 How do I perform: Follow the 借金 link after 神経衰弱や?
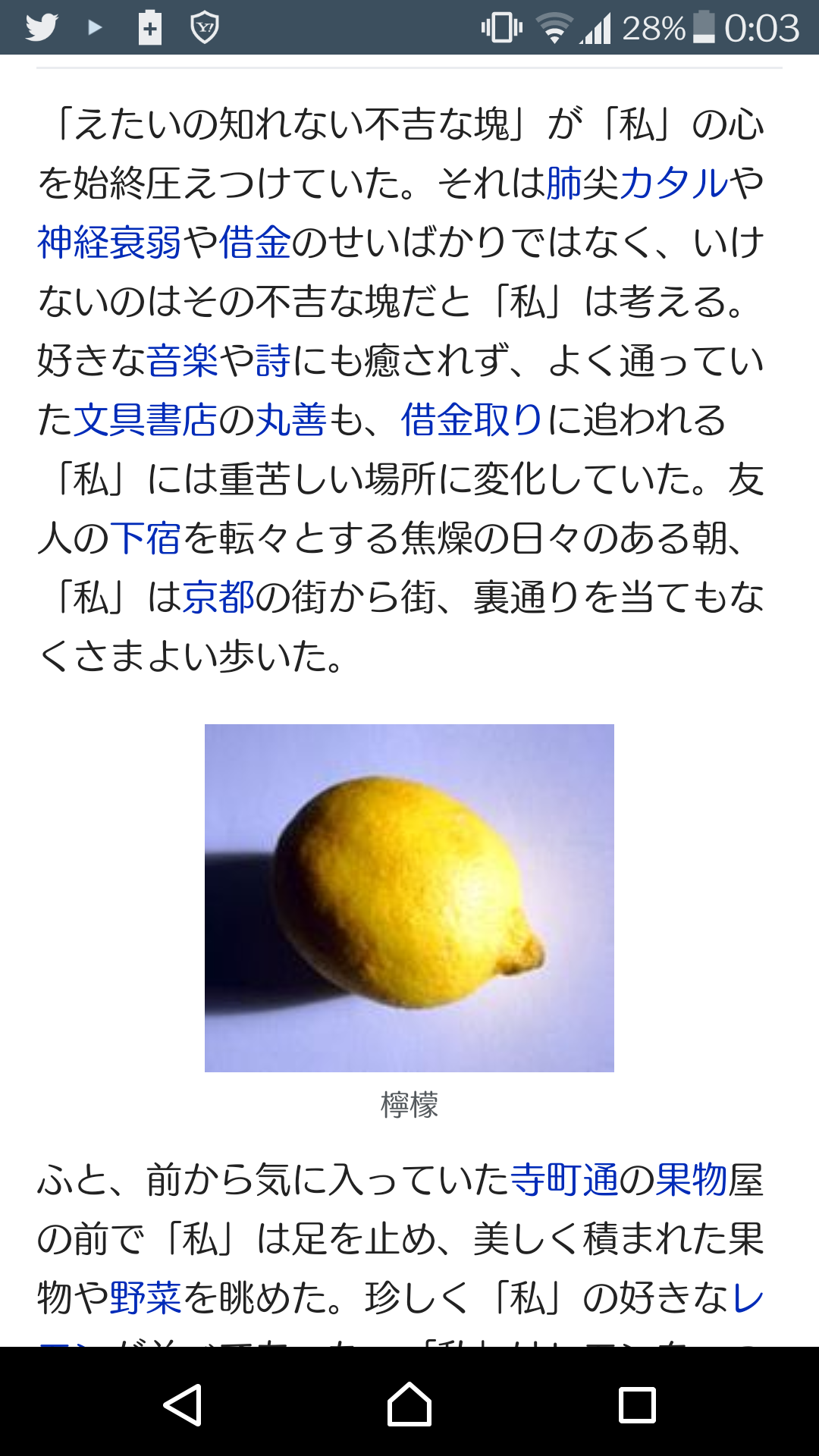click(255, 243)
